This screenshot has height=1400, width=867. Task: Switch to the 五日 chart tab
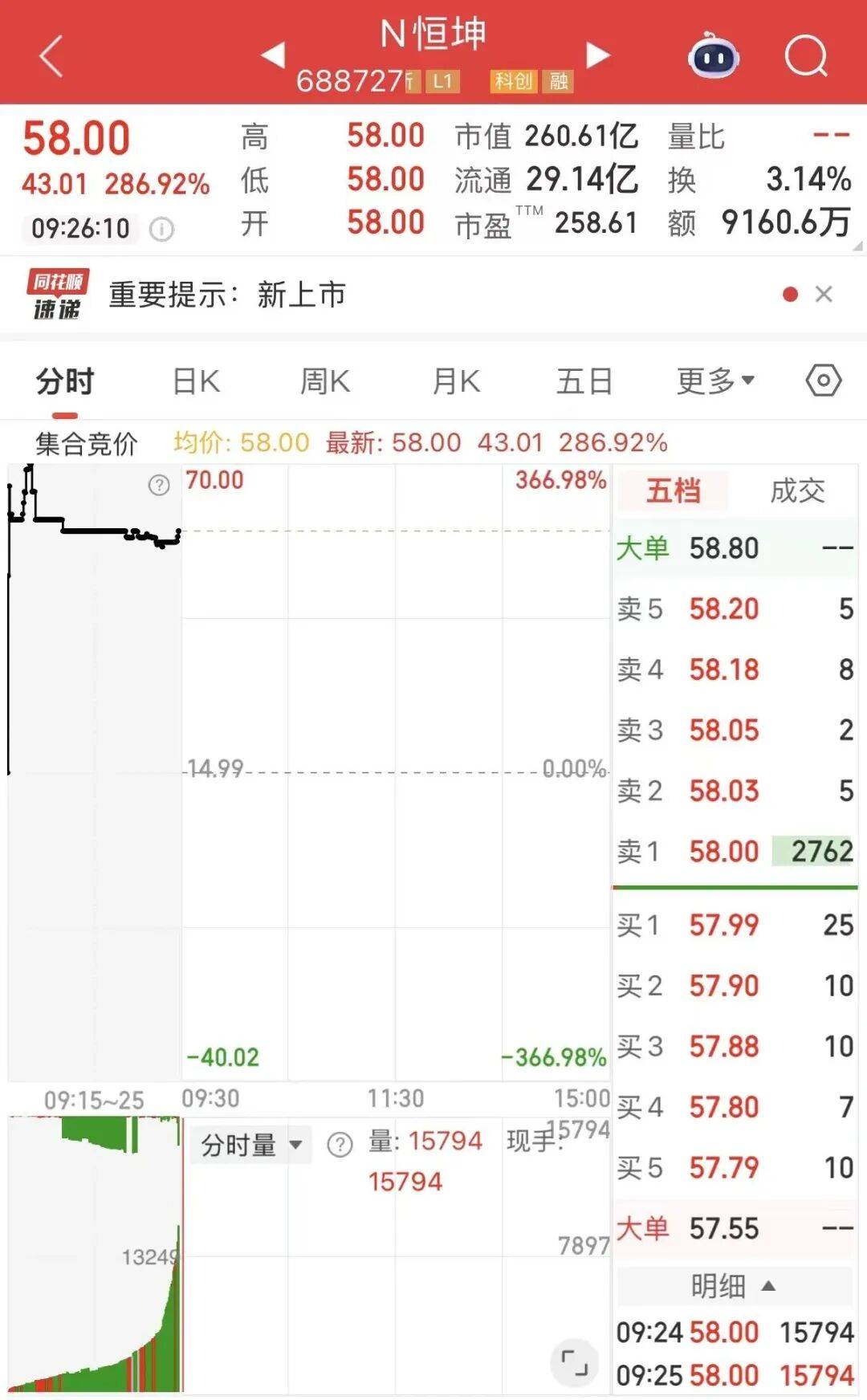point(584,381)
